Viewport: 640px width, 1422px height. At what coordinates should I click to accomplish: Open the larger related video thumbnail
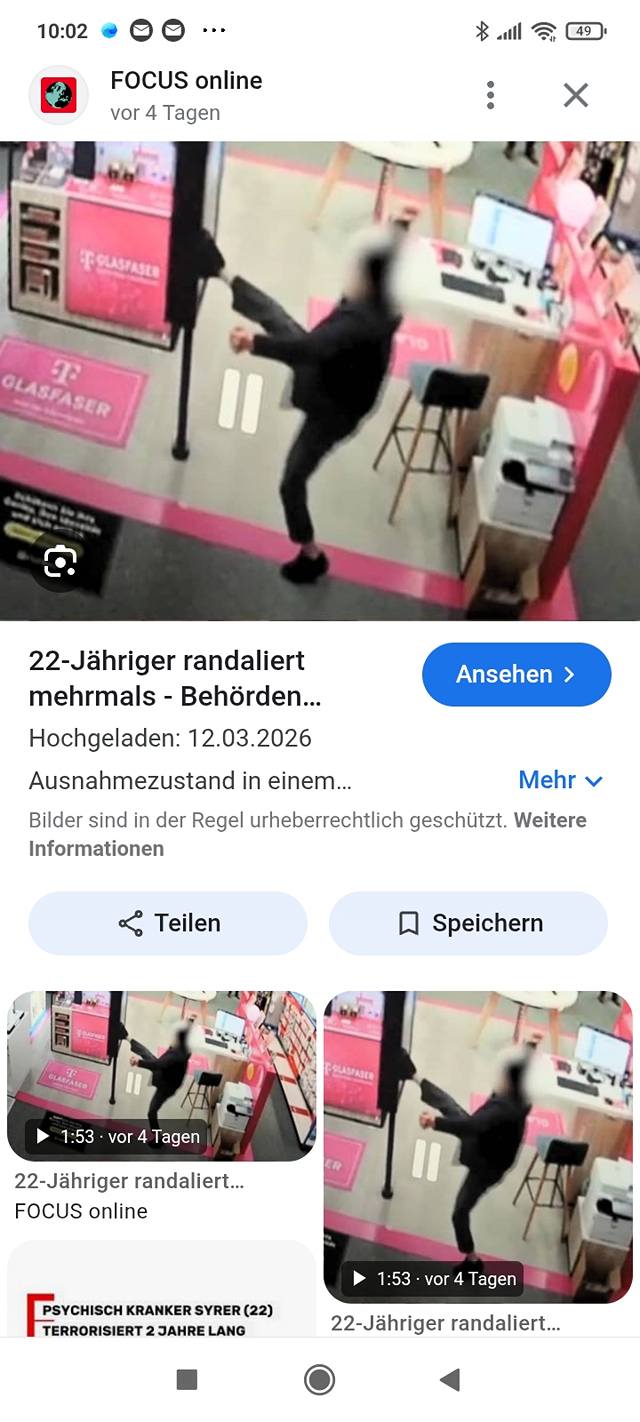point(478,1146)
